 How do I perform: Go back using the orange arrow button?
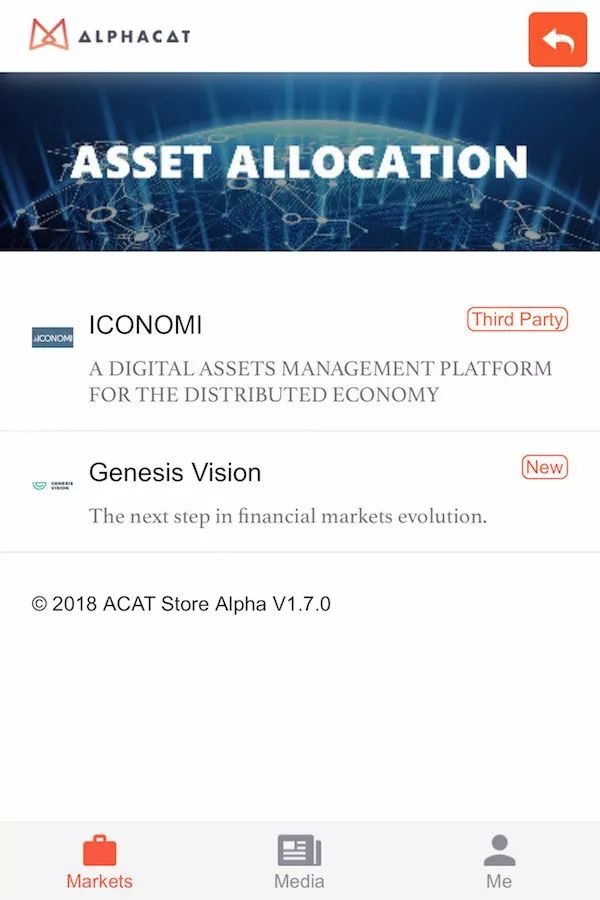coord(557,40)
